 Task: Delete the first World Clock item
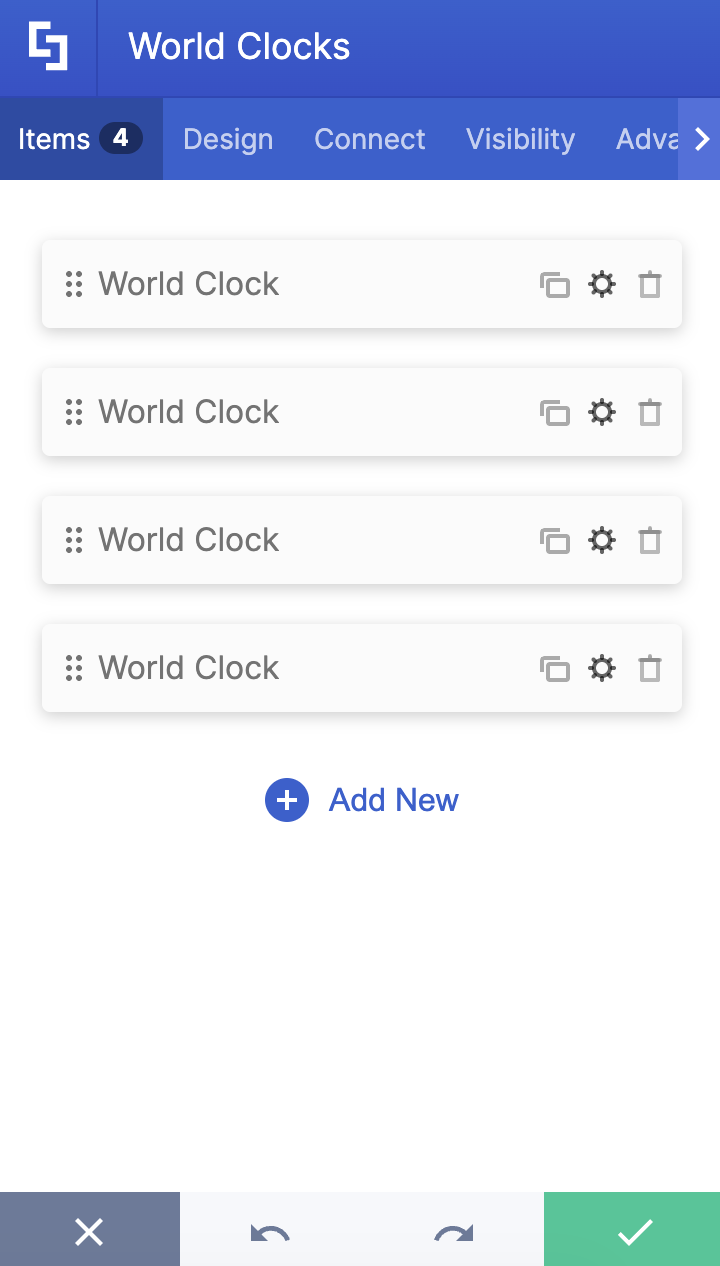pyautogui.click(x=649, y=284)
